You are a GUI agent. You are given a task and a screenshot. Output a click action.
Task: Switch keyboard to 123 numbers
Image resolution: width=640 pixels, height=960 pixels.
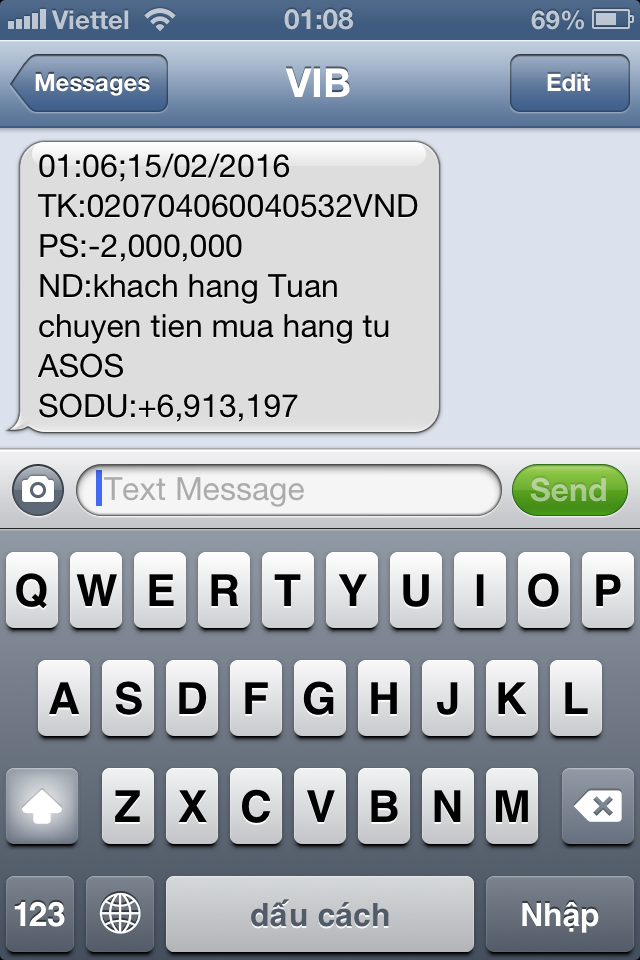tap(40, 914)
